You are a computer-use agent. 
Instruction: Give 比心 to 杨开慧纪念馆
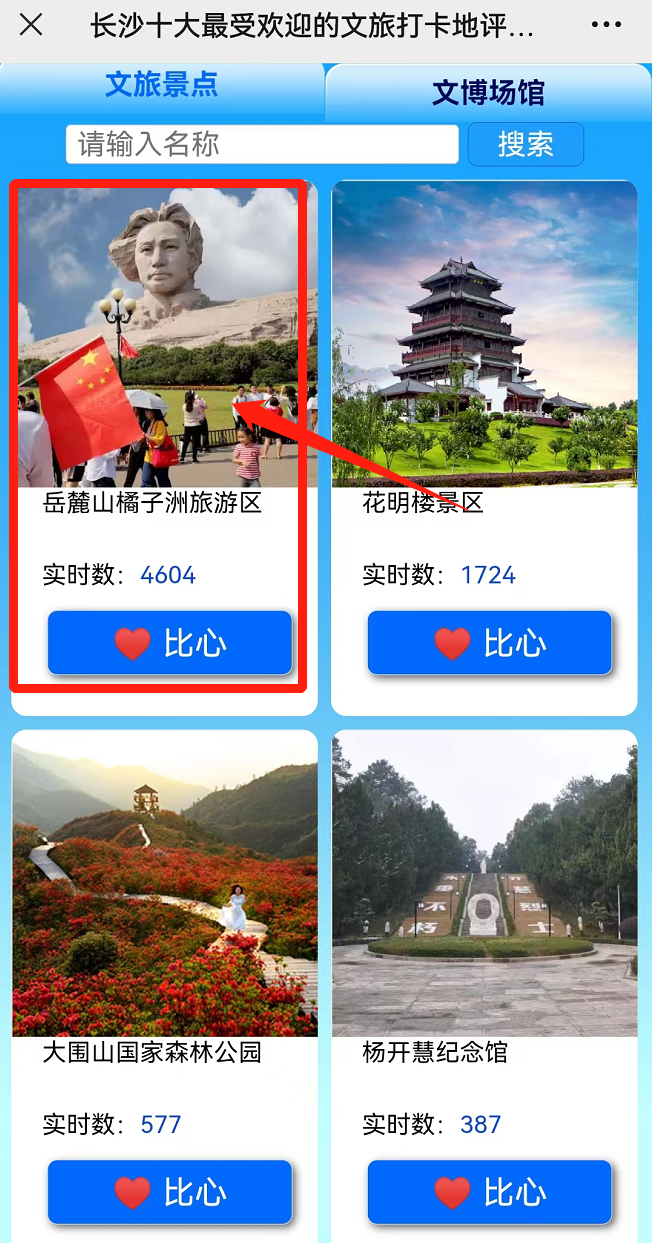[x=489, y=1192]
